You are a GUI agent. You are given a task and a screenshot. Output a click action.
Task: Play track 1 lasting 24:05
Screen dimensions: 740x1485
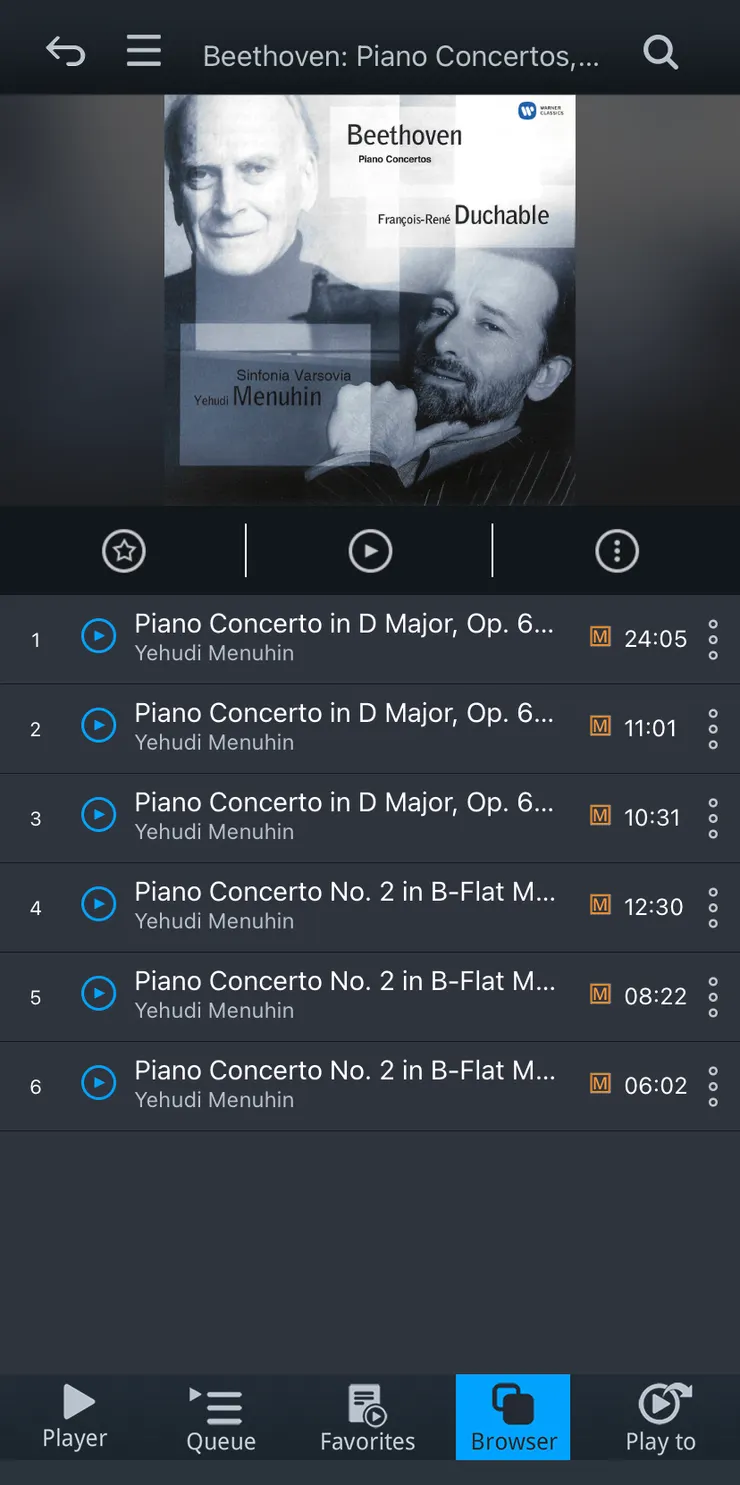tap(98, 637)
